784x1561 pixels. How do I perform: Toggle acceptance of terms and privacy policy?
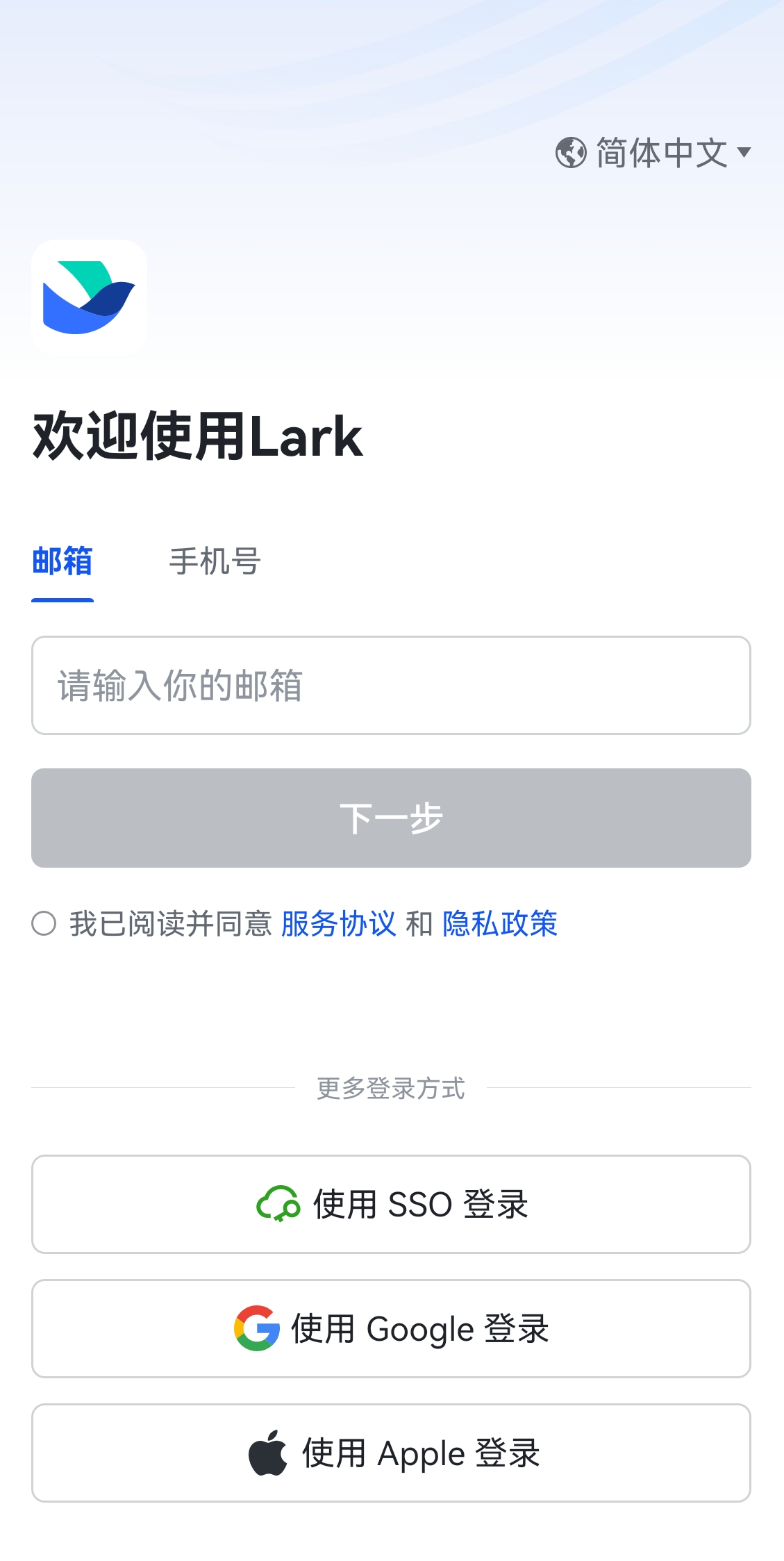click(x=43, y=924)
